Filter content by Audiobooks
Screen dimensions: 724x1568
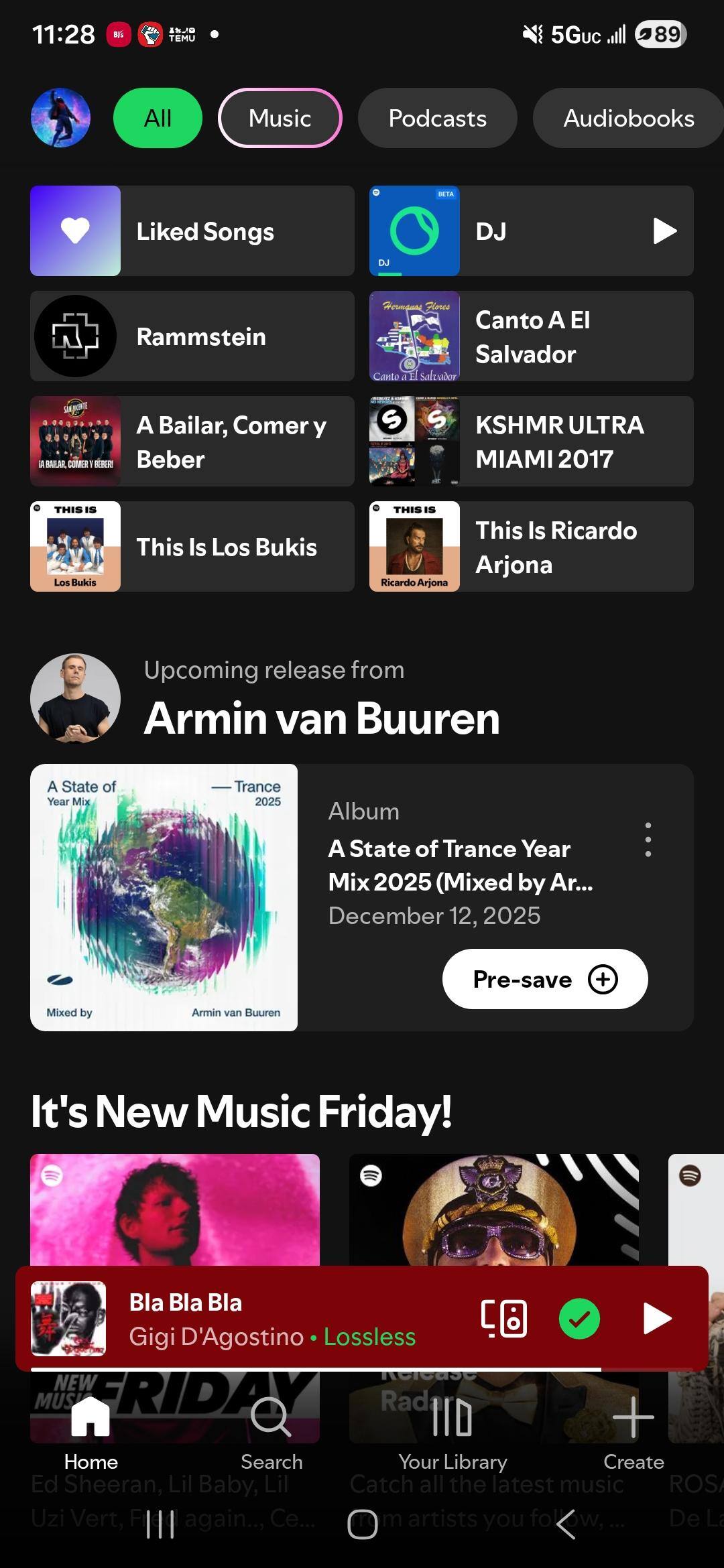(x=628, y=118)
